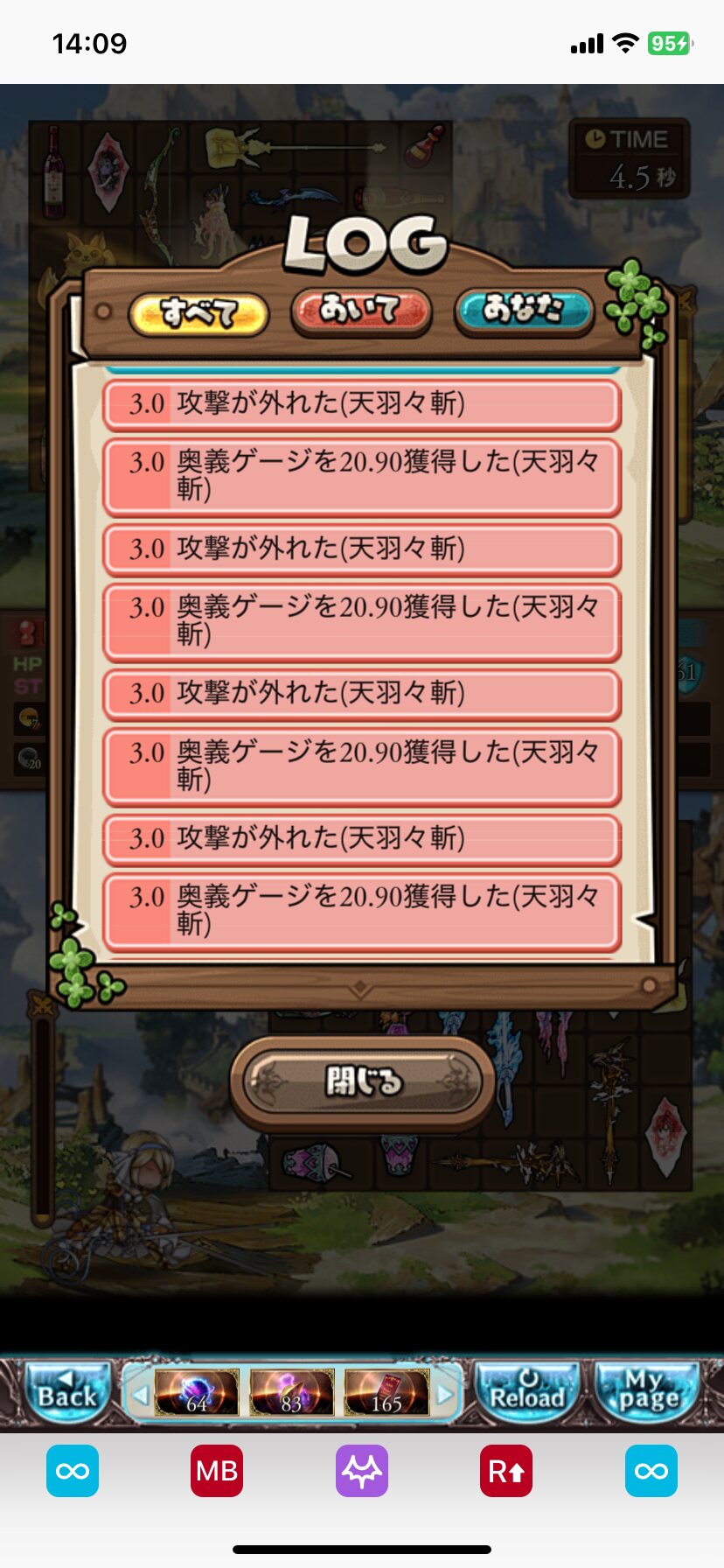Open the shortcut numbered 165
This screenshot has height=1568, width=724.
click(386, 1392)
